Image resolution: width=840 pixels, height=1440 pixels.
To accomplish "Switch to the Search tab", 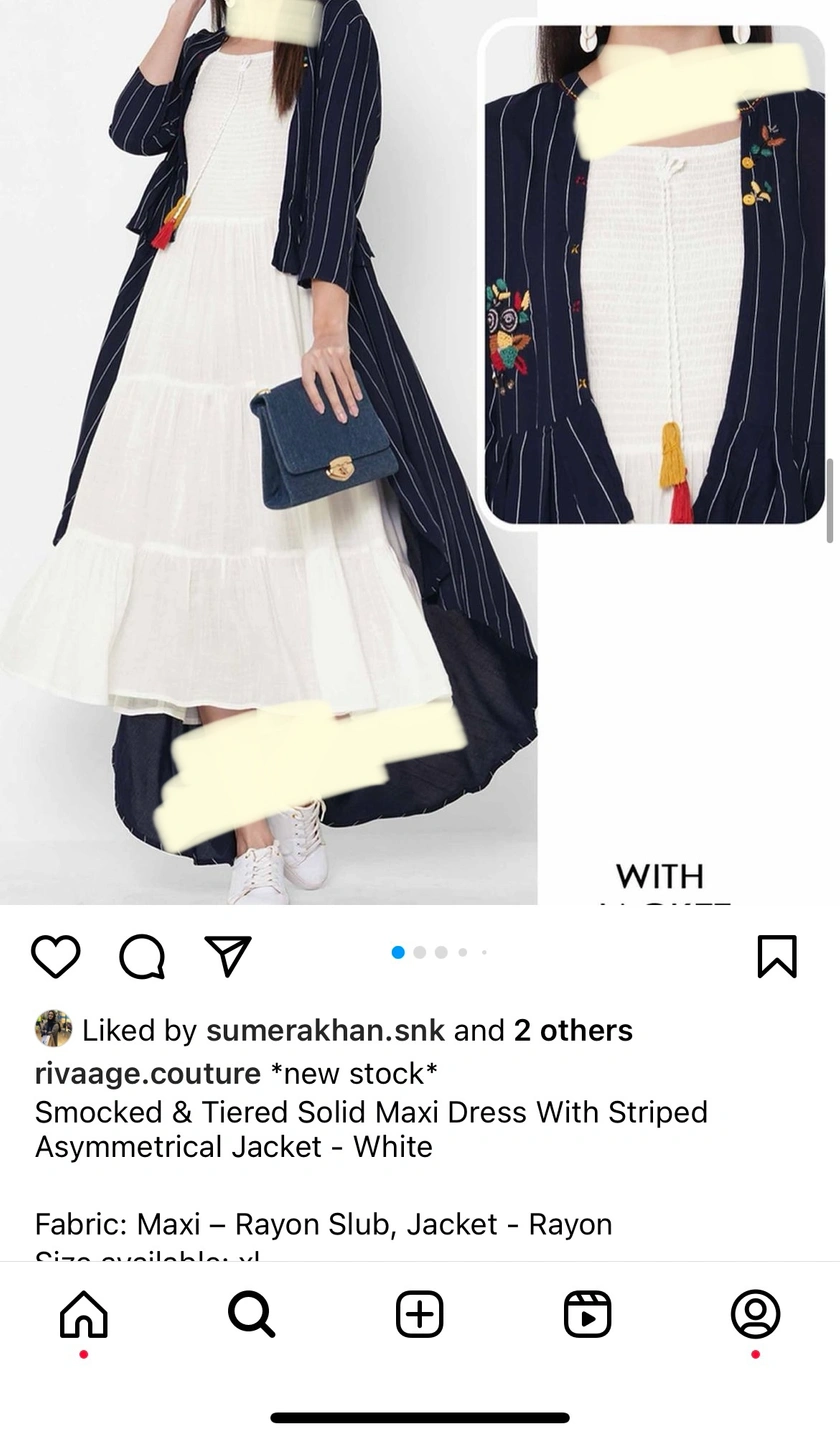I will click(252, 1314).
